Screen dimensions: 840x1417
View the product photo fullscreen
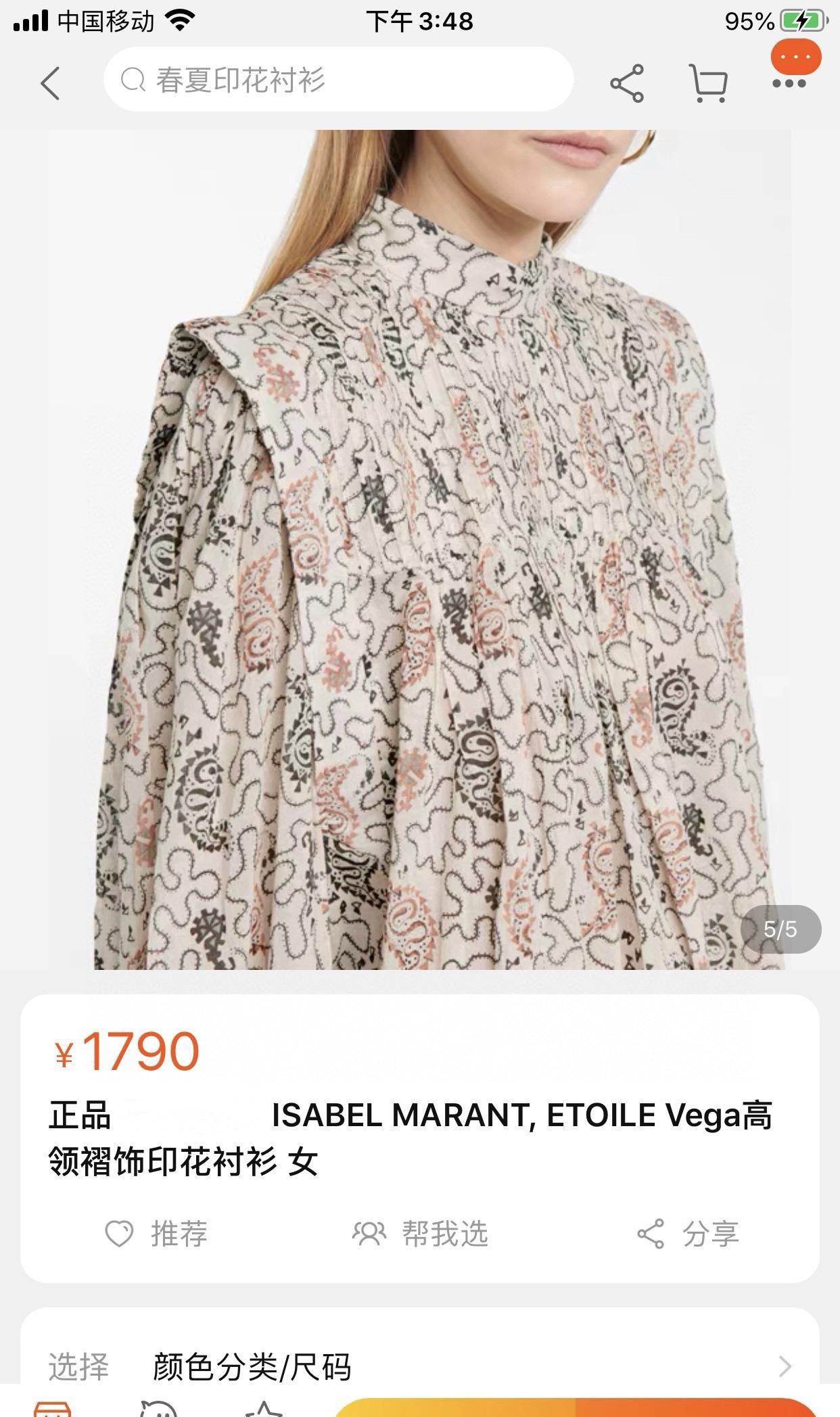(x=419, y=549)
